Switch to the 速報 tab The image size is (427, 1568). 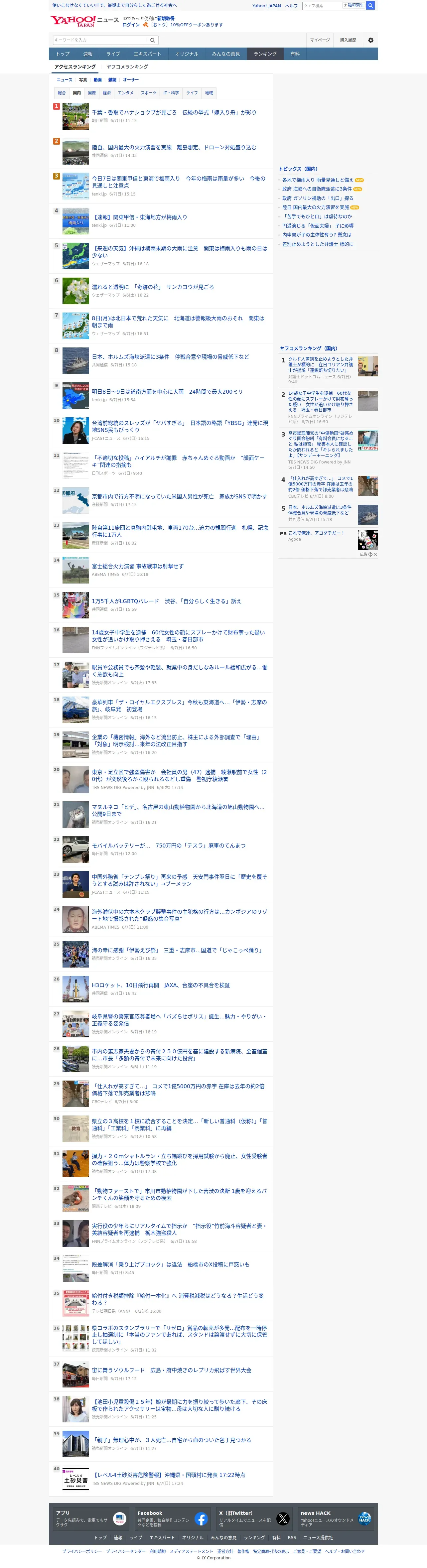point(88,54)
